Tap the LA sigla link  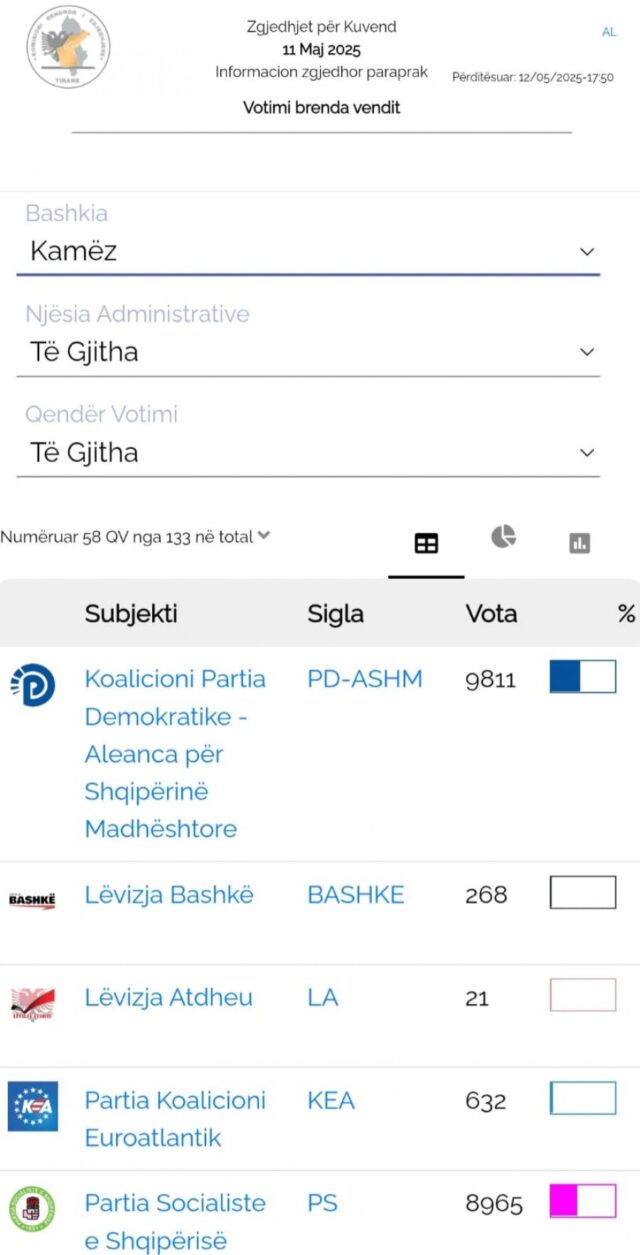coord(323,997)
